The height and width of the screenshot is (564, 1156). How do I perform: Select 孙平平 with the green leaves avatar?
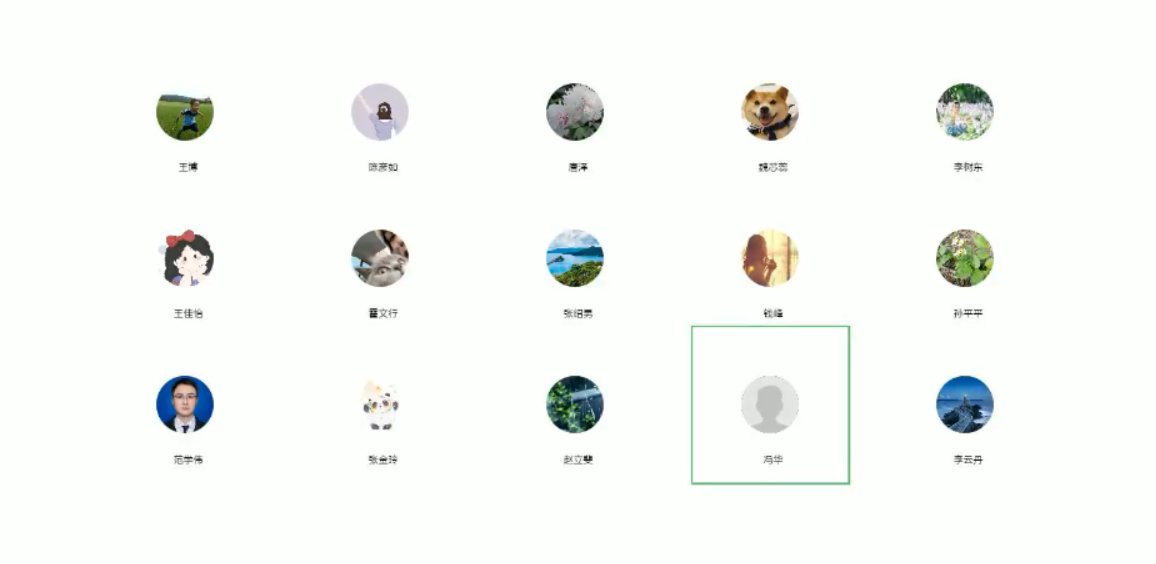pyautogui.click(x=965, y=258)
